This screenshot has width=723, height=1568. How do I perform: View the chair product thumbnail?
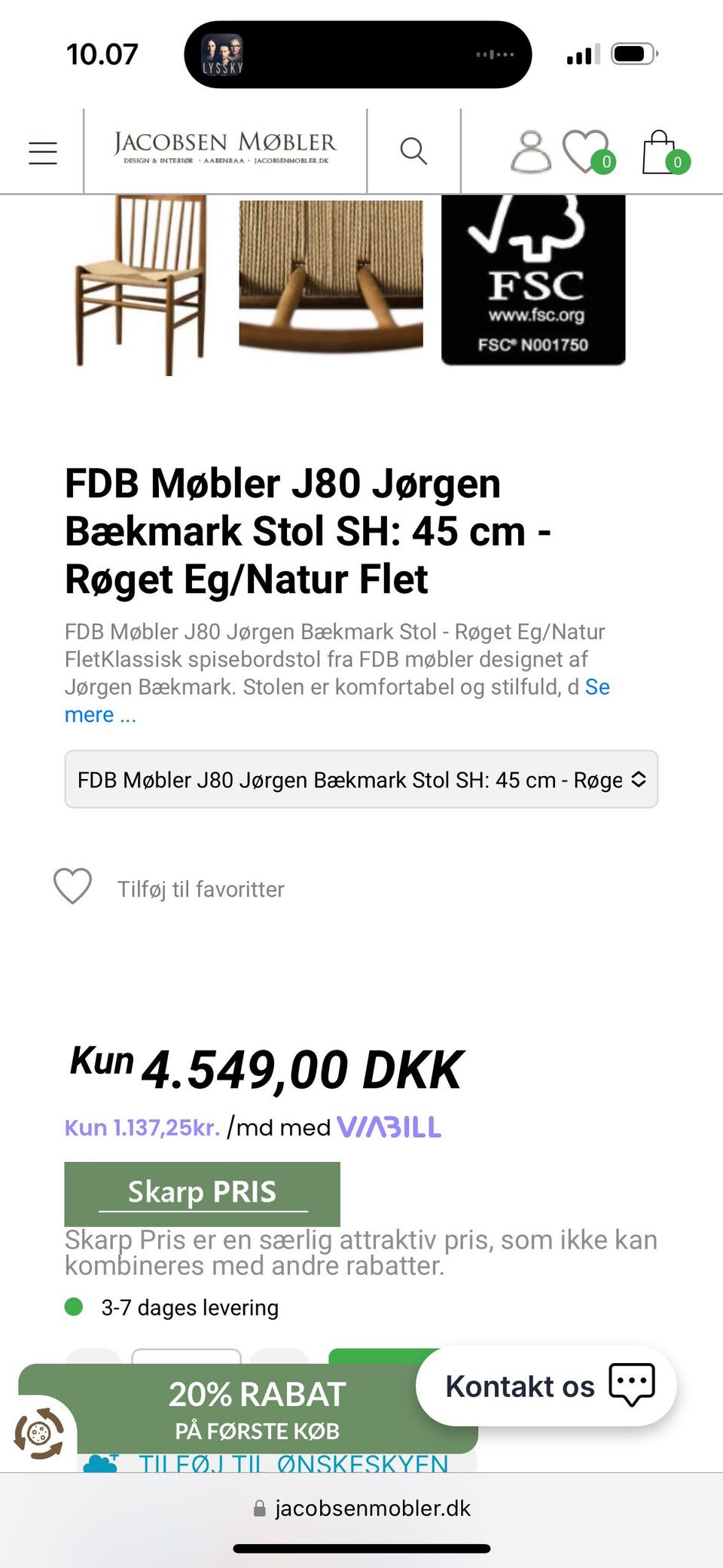pos(142,283)
